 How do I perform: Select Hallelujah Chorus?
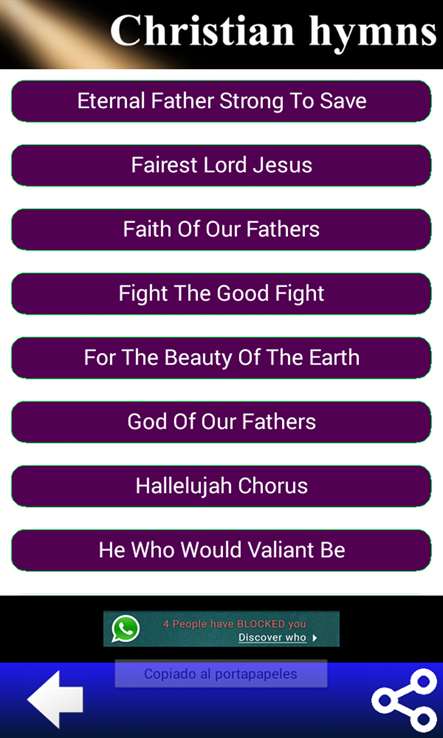(x=221, y=486)
